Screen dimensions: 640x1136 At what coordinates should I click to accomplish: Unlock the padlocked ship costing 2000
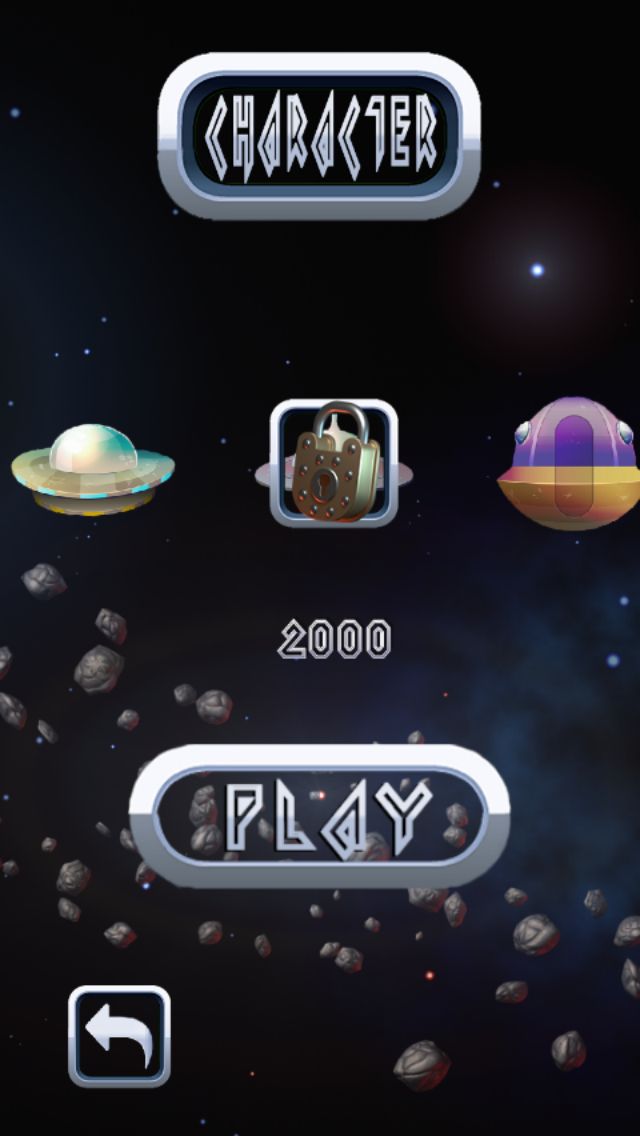point(334,462)
